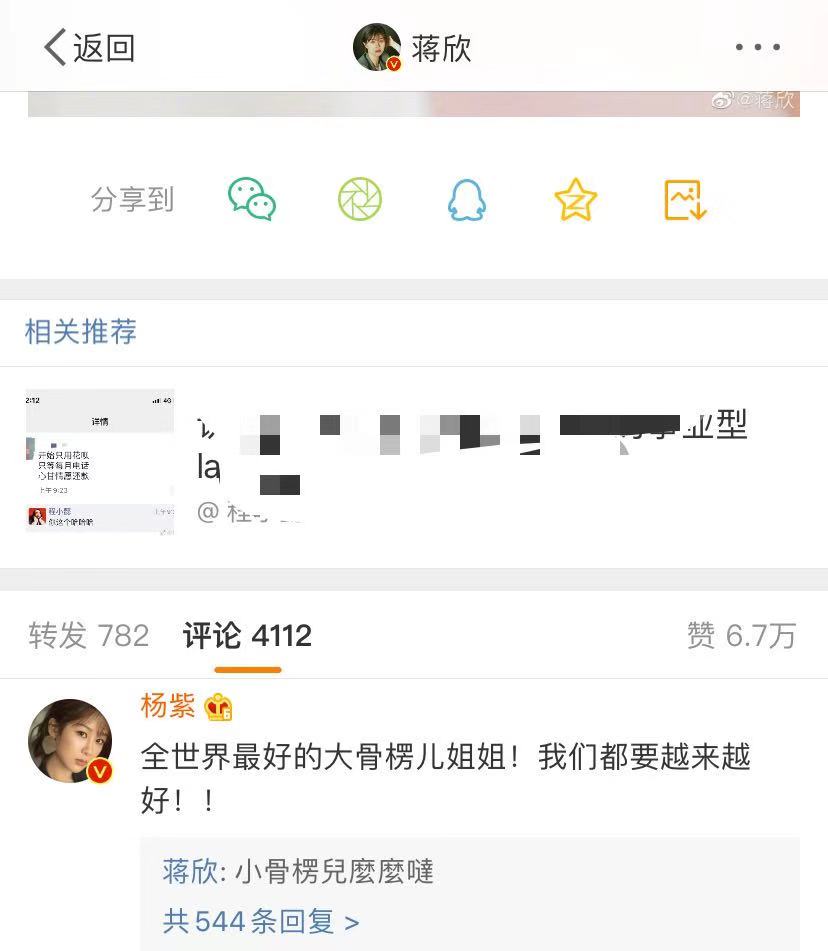Open 蒋欣's profile from the header
The height and width of the screenshot is (951, 828).
[x=412, y=47]
